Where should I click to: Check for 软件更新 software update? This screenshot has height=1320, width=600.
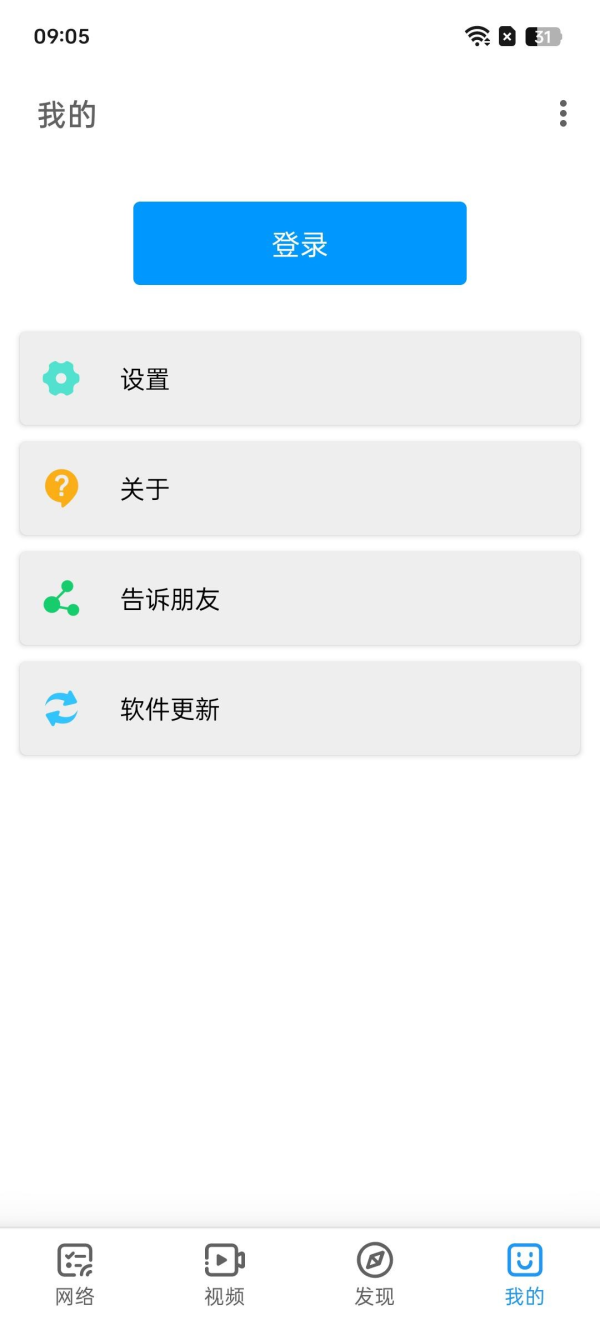click(x=300, y=709)
